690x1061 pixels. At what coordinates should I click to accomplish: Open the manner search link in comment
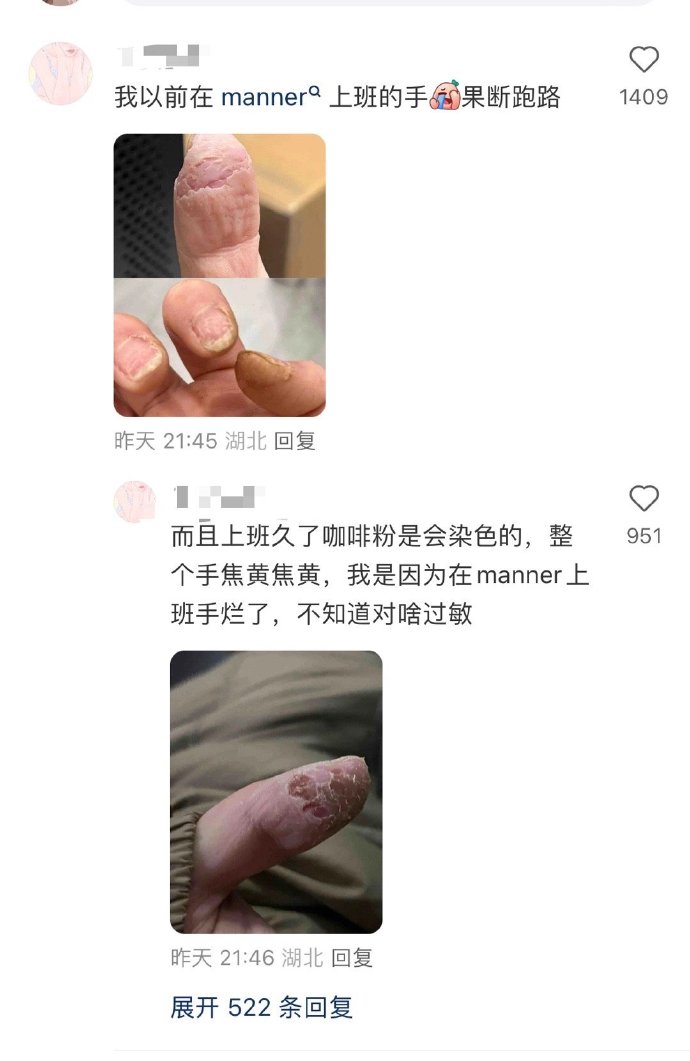[270, 97]
